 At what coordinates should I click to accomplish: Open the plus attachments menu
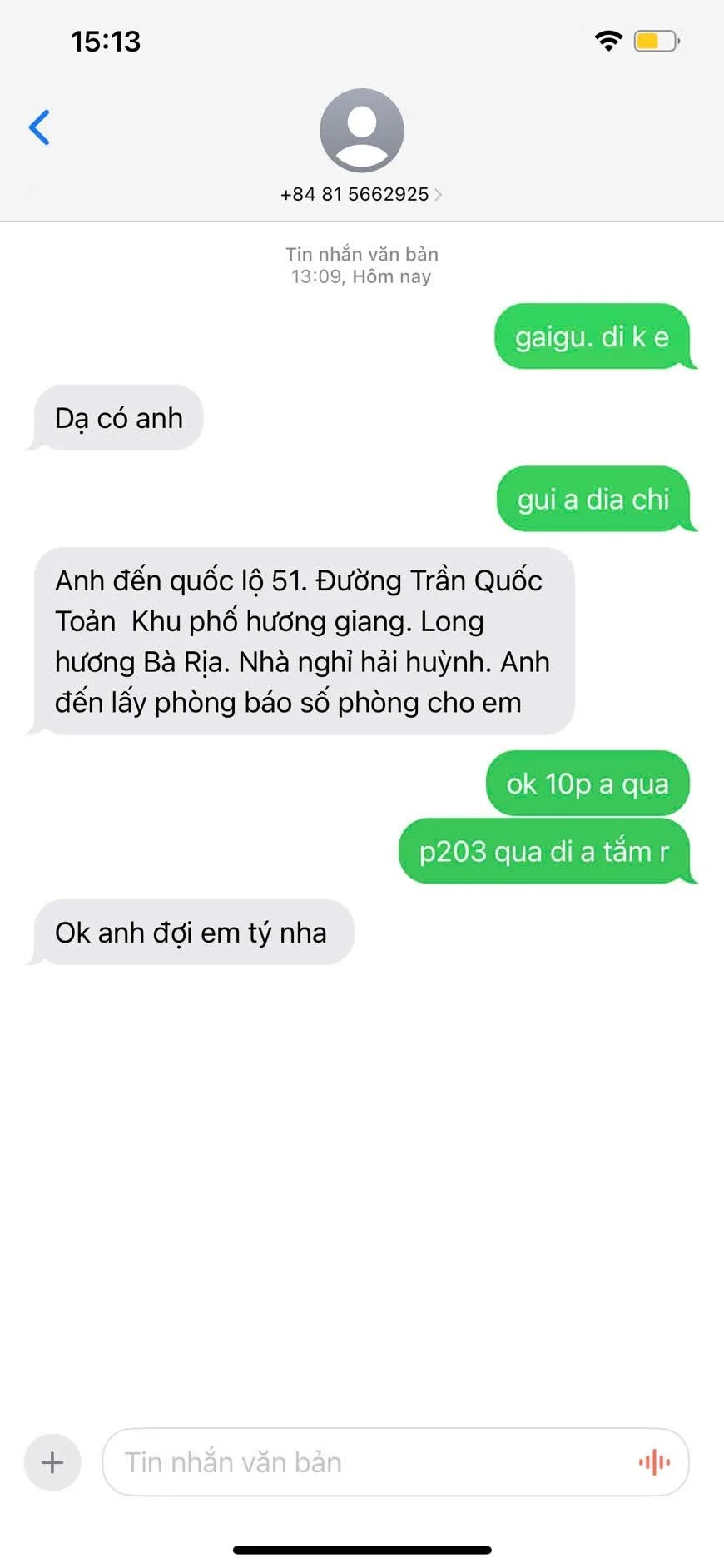point(52,1462)
